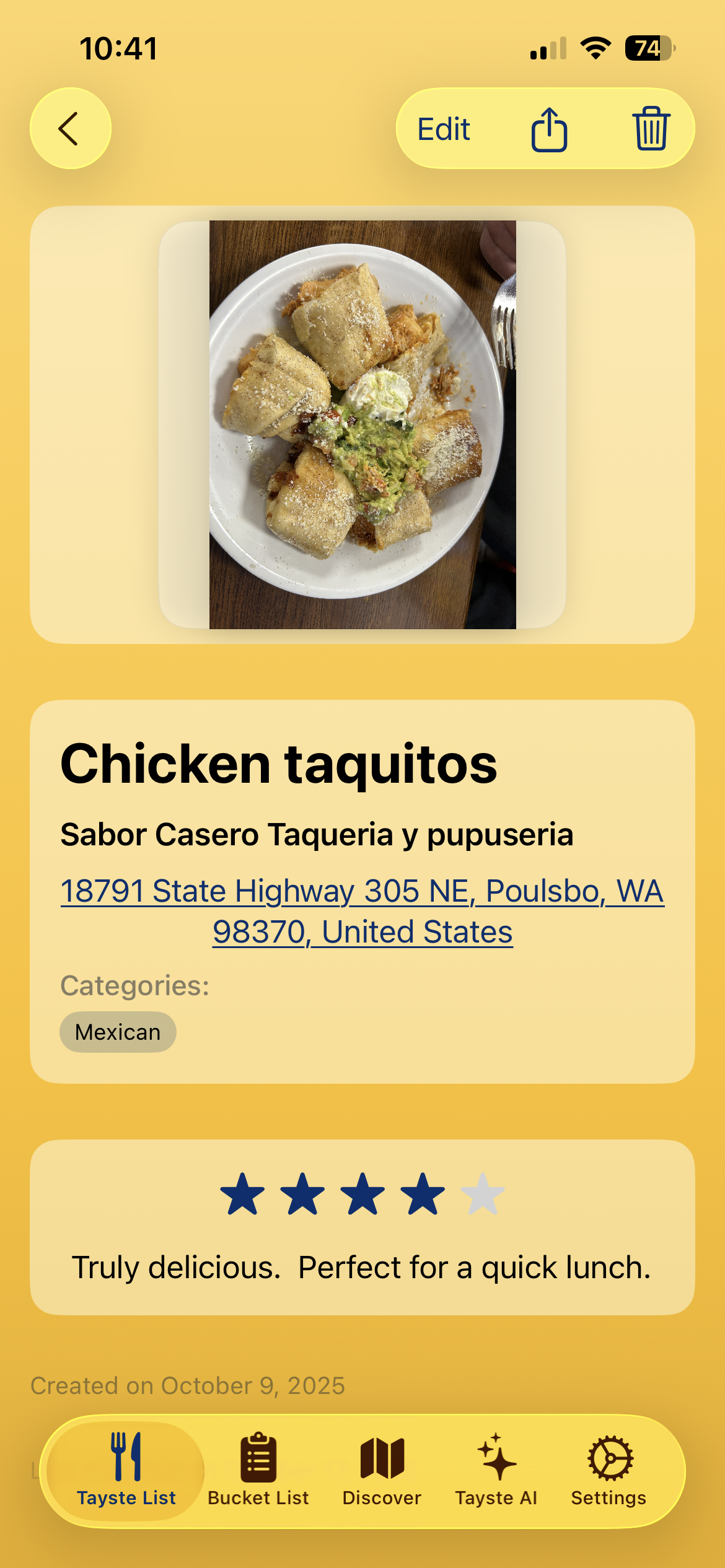This screenshot has height=1568, width=725.
Task: Open the Bucket List tab
Action: click(258, 1470)
